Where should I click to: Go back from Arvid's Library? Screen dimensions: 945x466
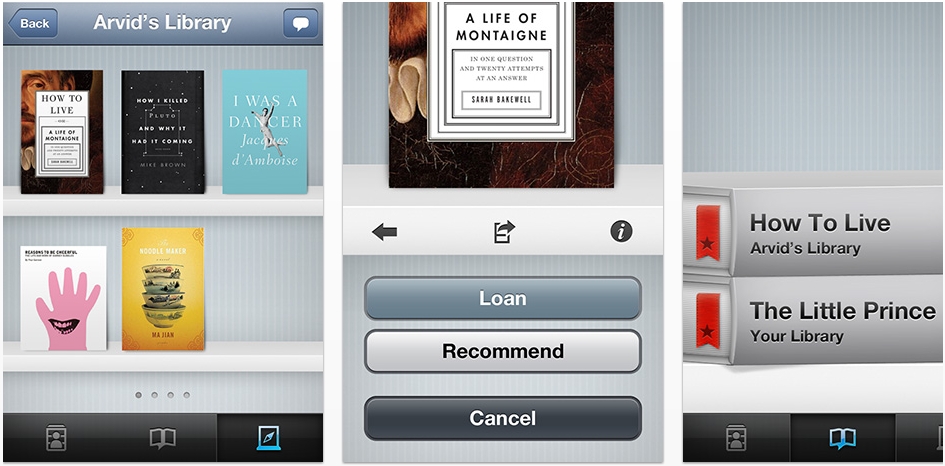coord(31,22)
